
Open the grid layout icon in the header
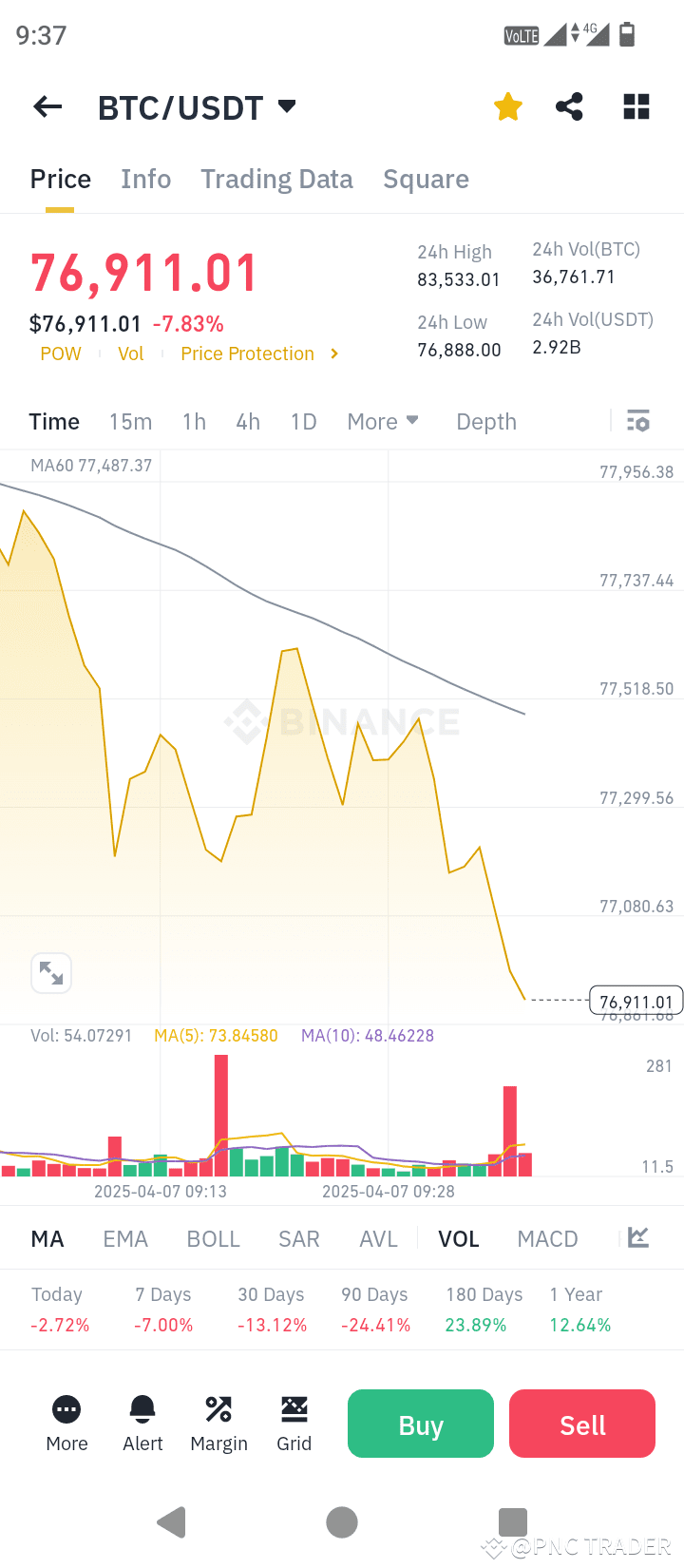[636, 106]
